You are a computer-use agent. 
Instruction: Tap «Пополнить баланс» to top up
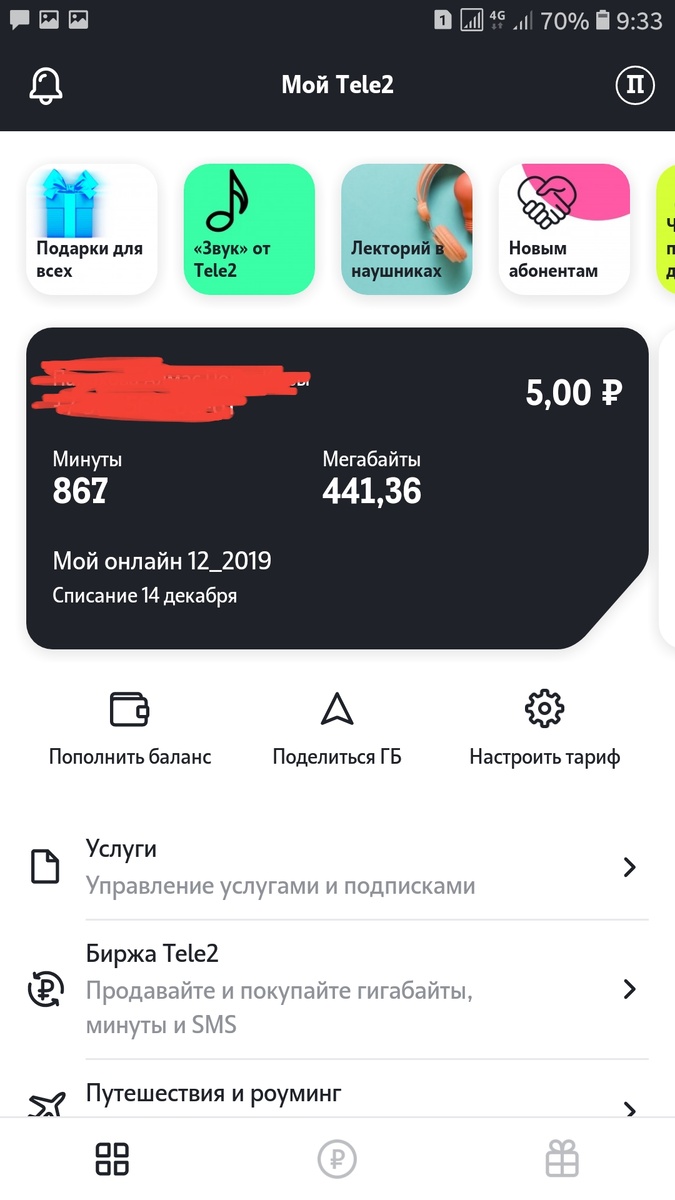tap(130, 730)
